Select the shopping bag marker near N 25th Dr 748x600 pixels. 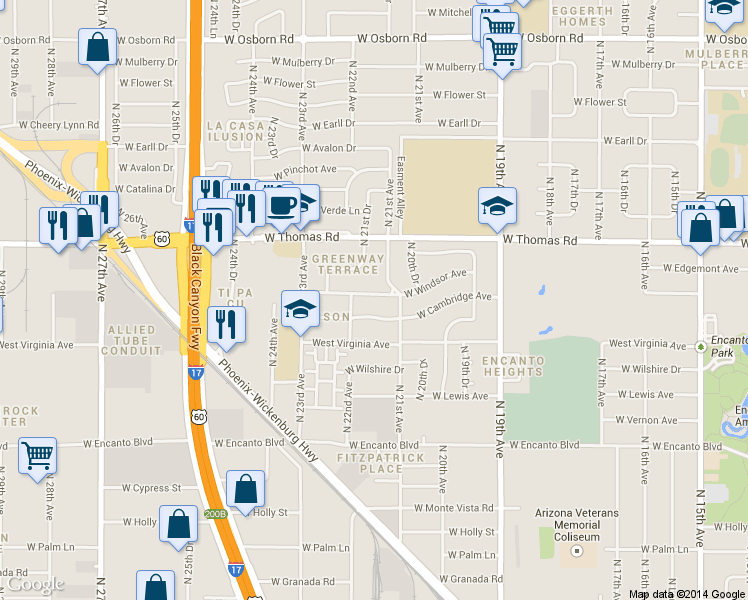178,528
